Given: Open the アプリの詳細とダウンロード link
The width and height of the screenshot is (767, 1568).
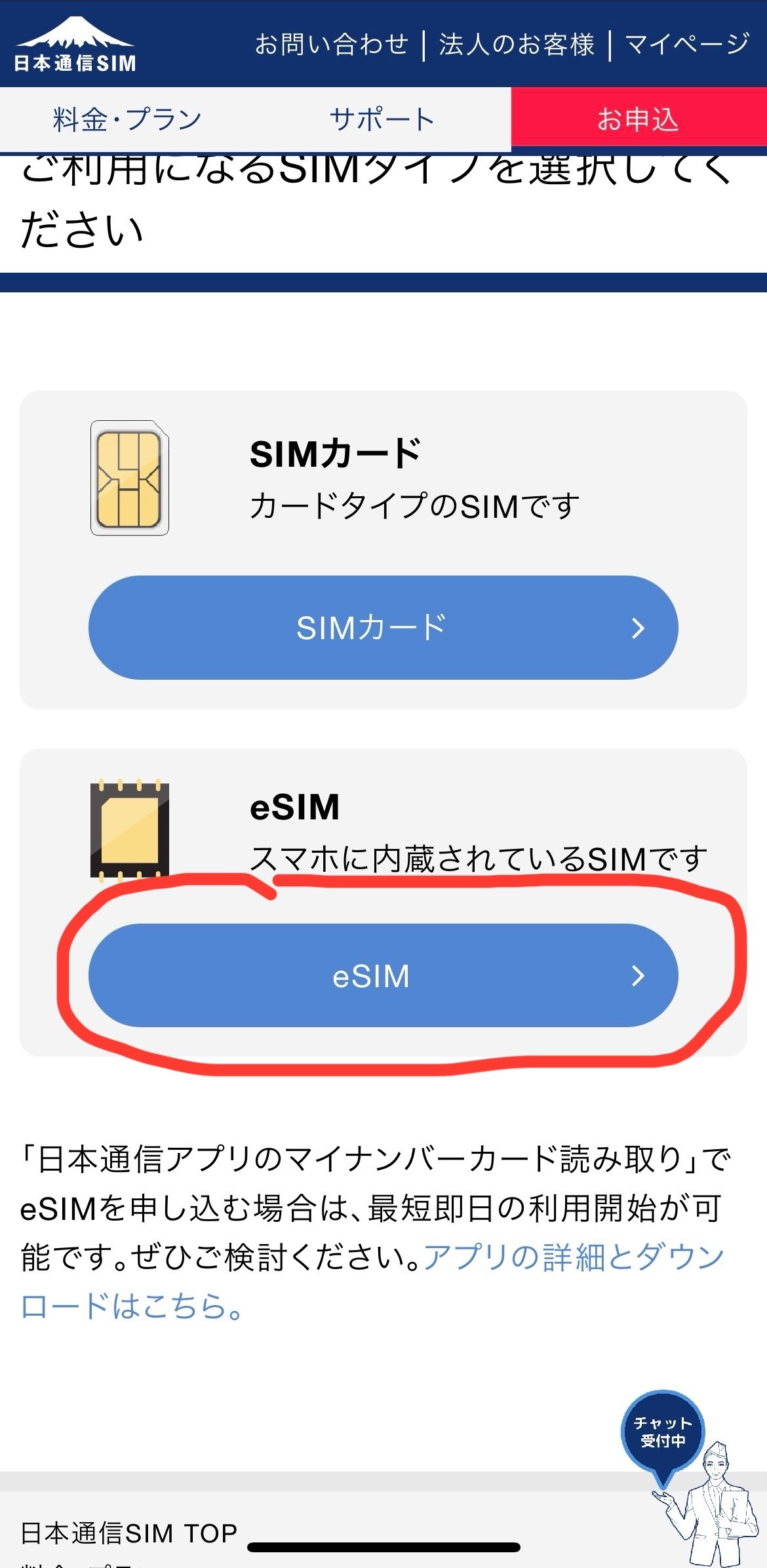Looking at the screenshot, I should (374, 1280).
